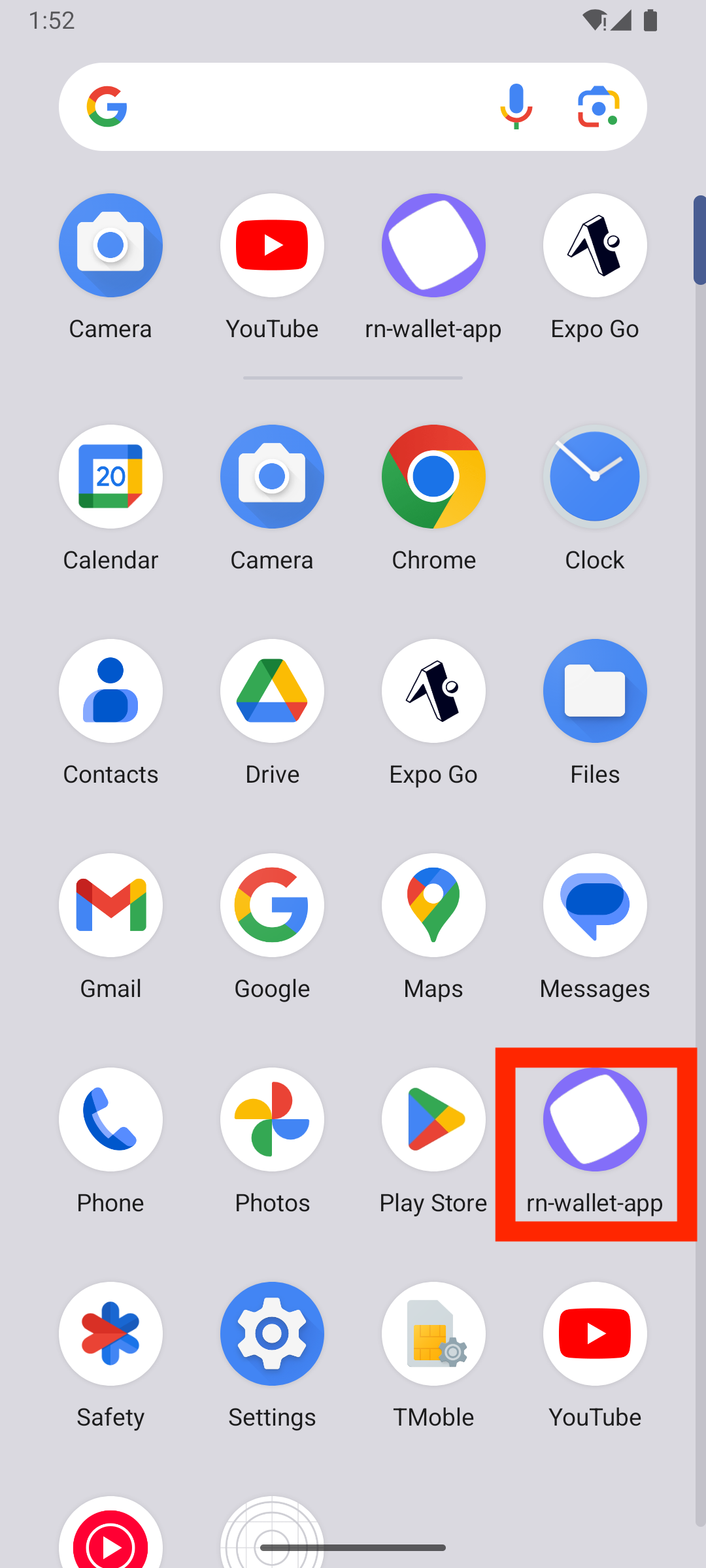The image size is (706, 1568).
Task: Open Maps
Action: click(x=433, y=906)
